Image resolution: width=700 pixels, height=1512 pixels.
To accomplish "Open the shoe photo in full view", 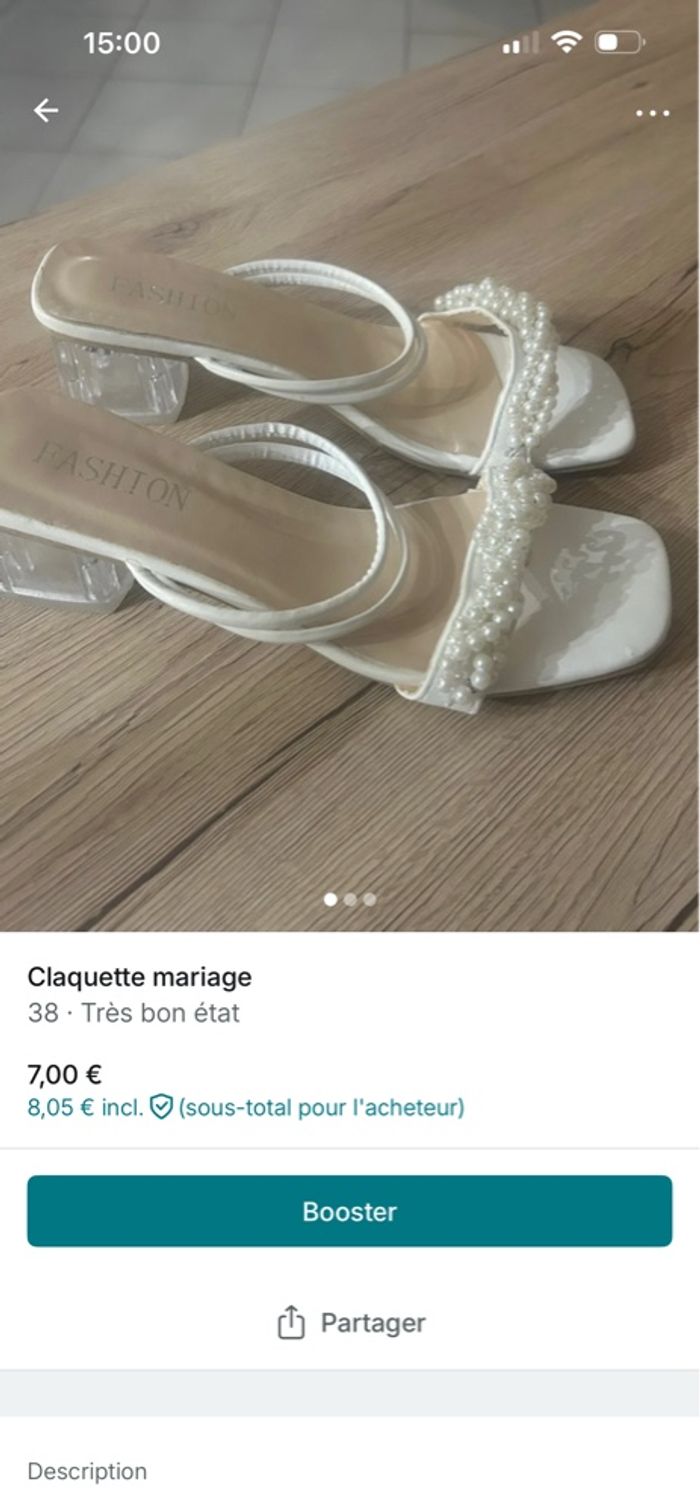I will (x=350, y=500).
